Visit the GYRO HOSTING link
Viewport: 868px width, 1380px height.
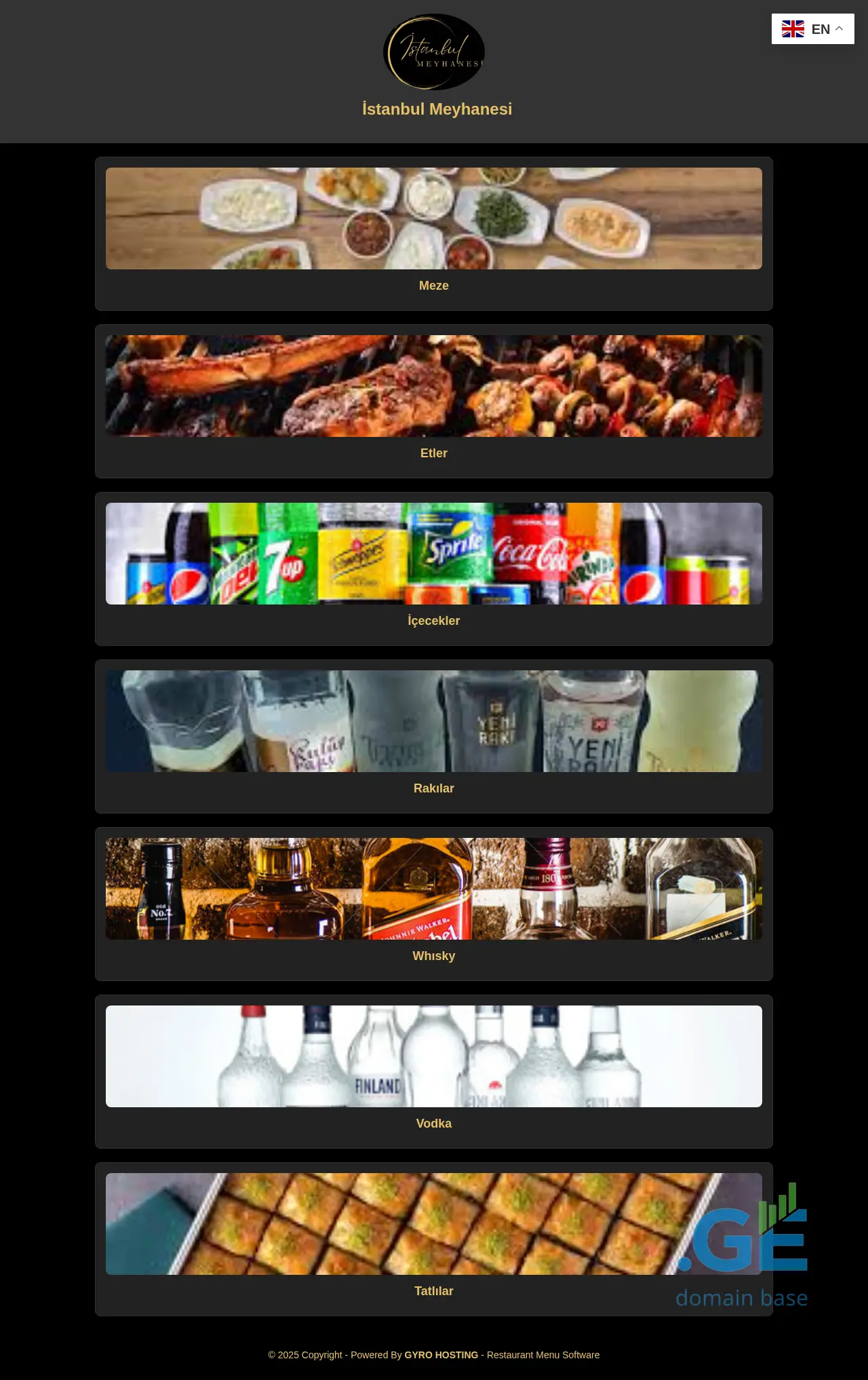tap(441, 1355)
